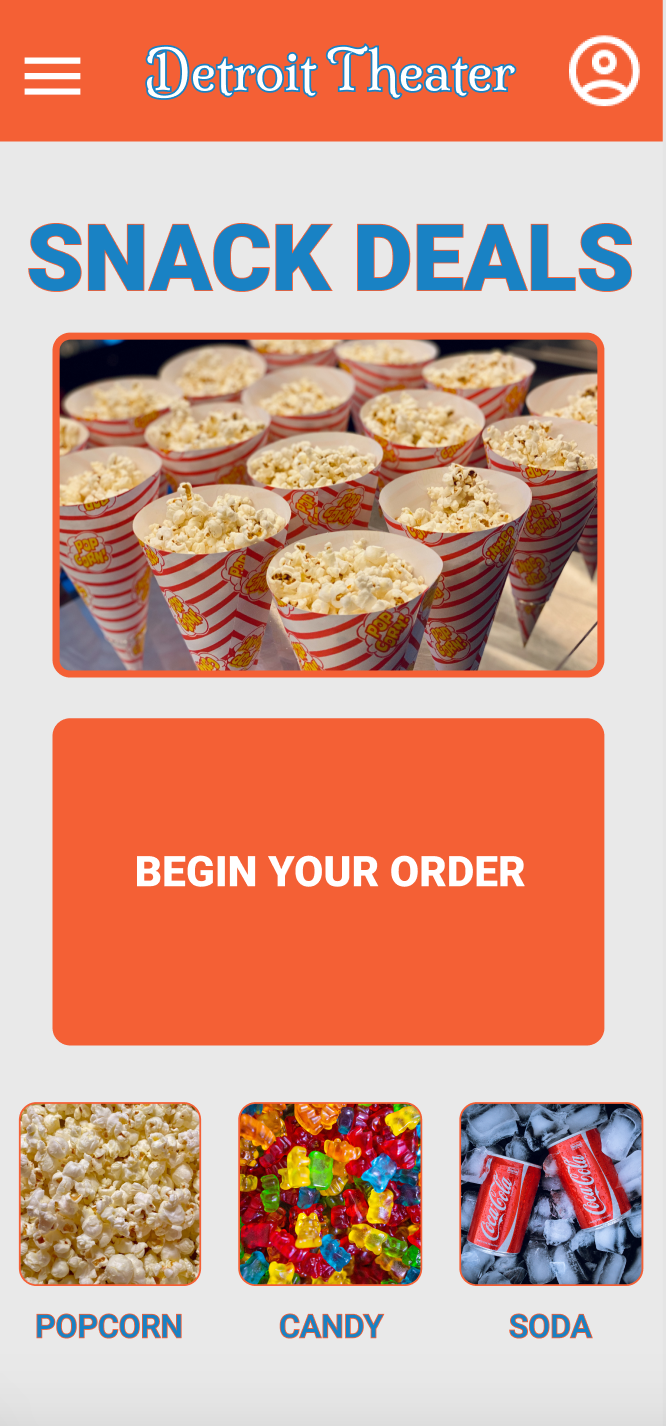The width and height of the screenshot is (666, 1426).
Task: View the snack deals popcorn banner
Action: tap(328, 505)
